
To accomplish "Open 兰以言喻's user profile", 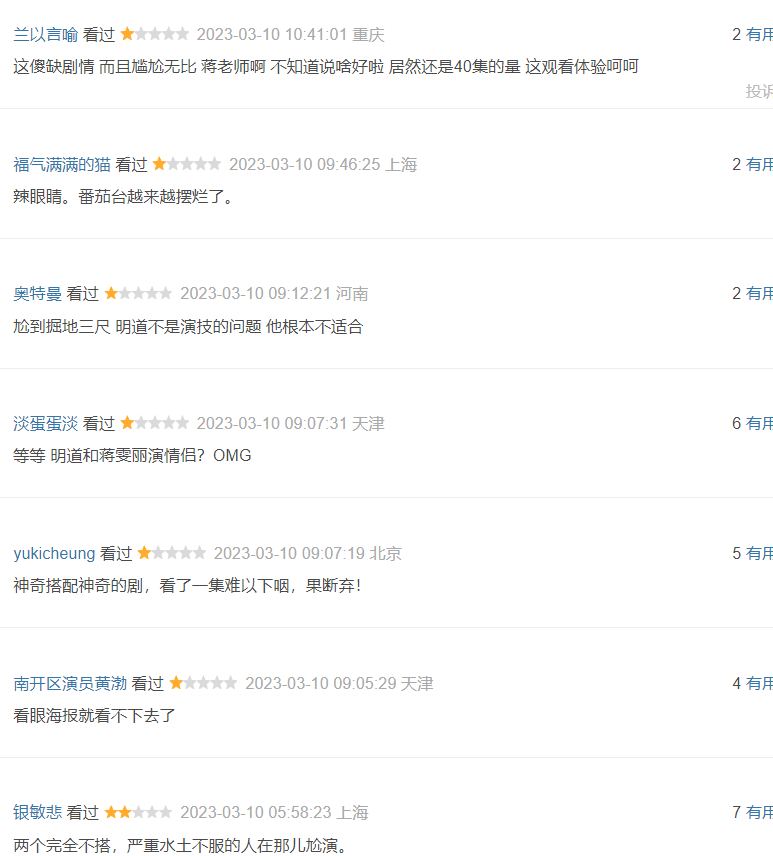I will (45, 34).
